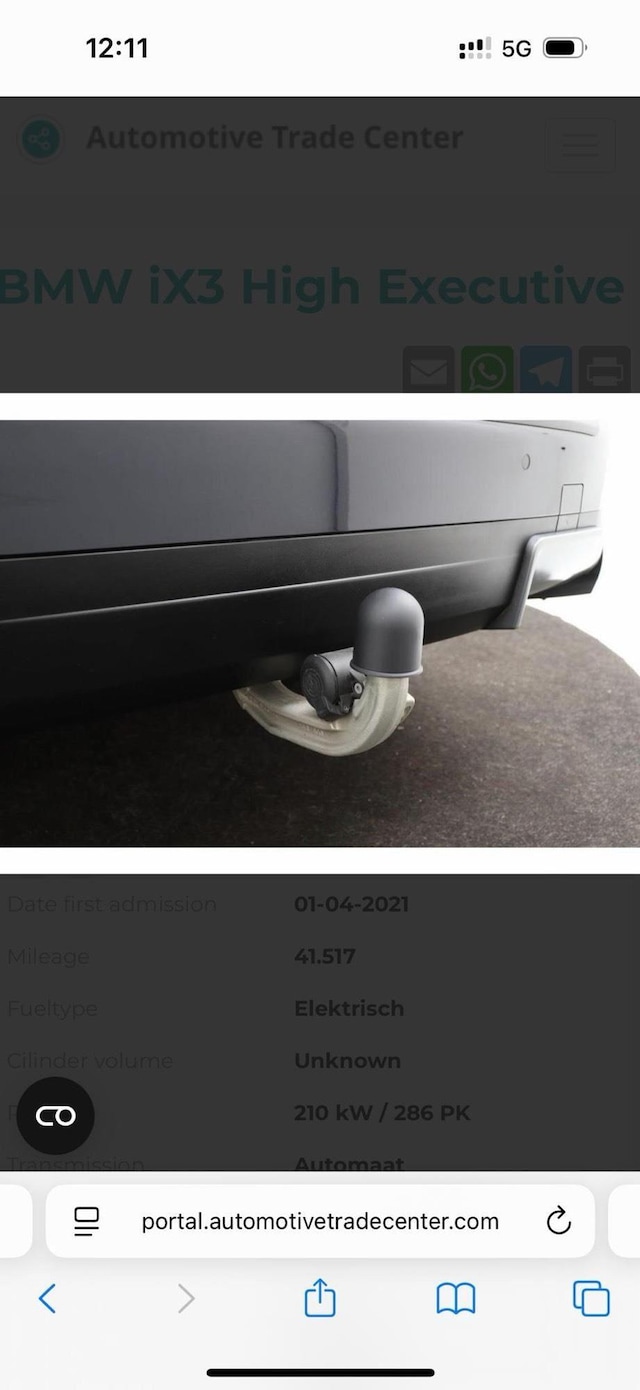
Task: Share the listing via Telegram
Action: click(546, 371)
